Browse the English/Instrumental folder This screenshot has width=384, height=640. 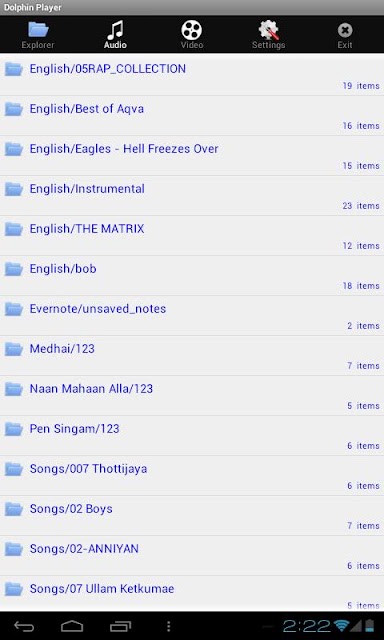pos(192,196)
